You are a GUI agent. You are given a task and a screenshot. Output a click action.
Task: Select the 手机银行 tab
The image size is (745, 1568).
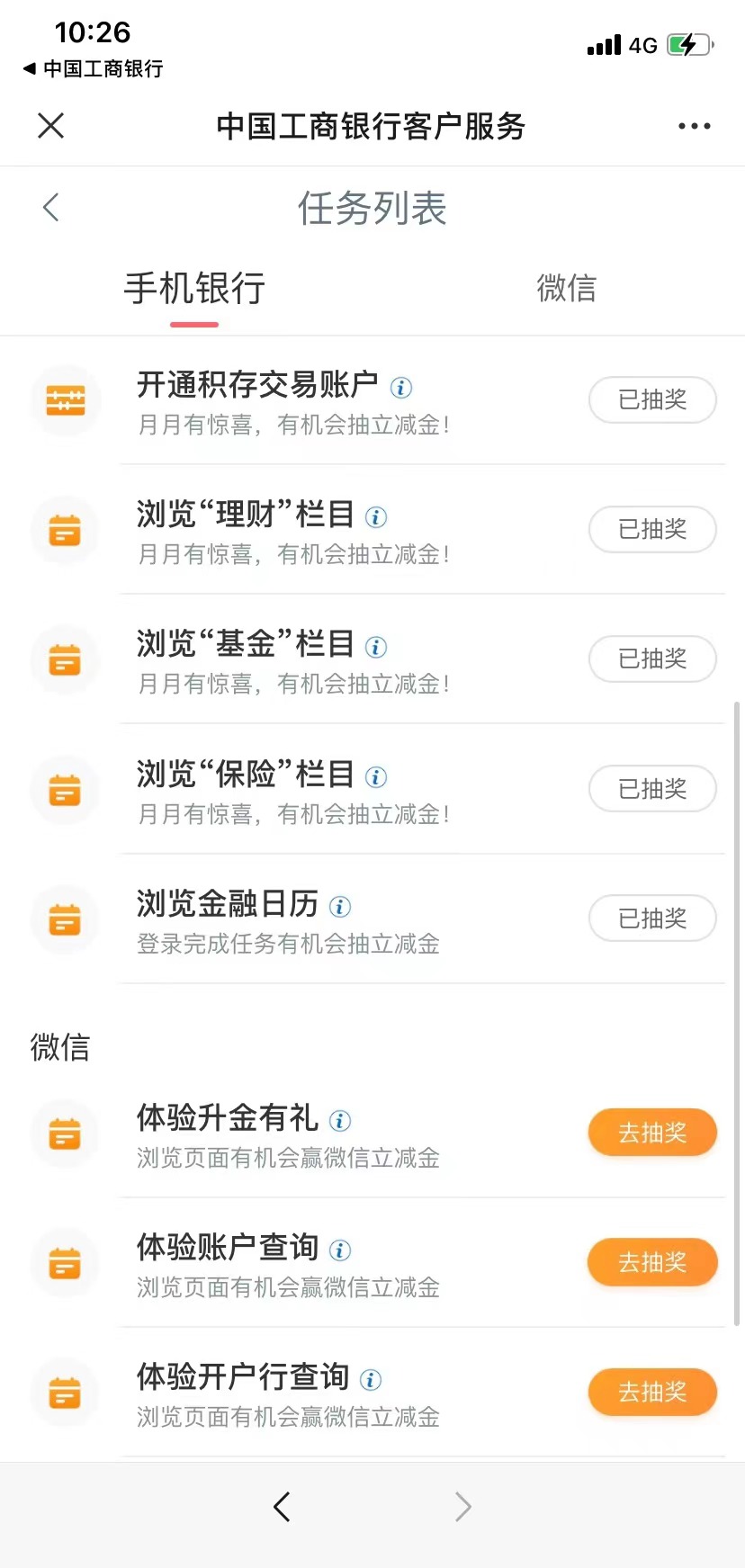pyautogui.click(x=194, y=289)
